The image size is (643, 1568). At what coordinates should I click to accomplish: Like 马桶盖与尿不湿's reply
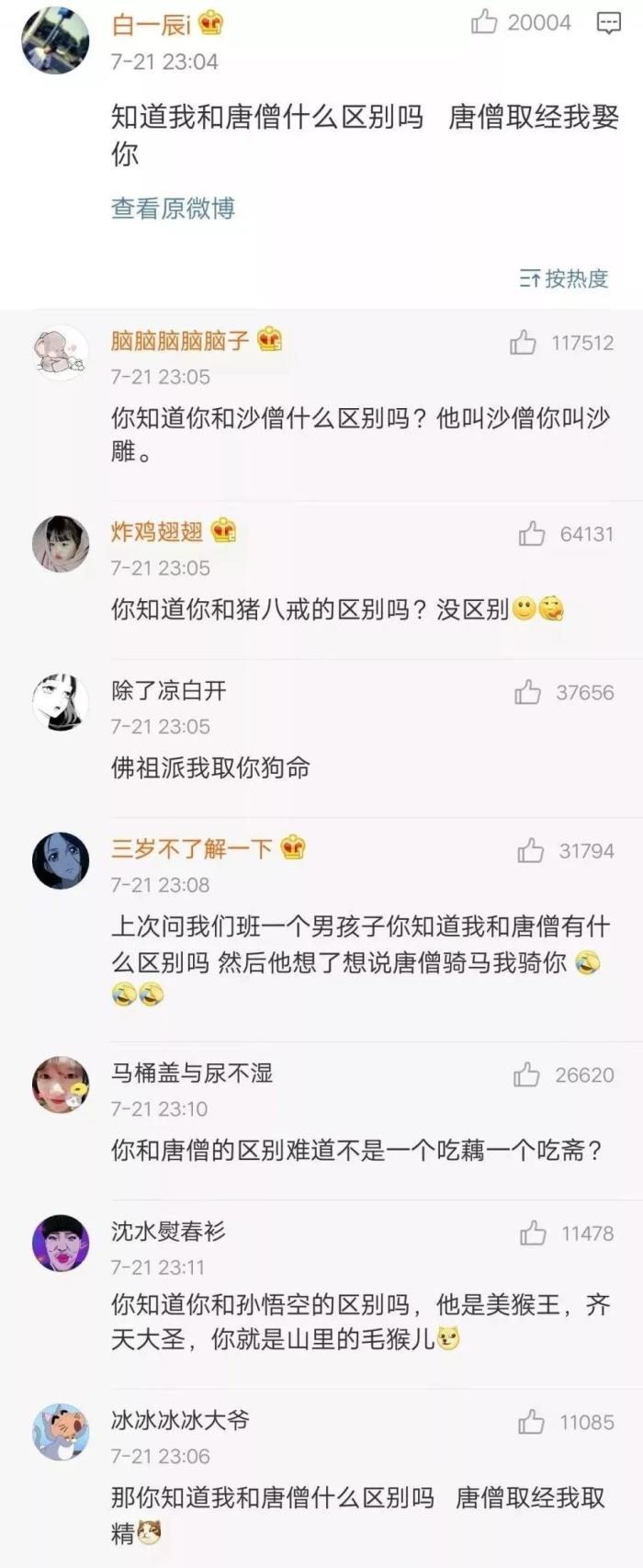[526, 1074]
